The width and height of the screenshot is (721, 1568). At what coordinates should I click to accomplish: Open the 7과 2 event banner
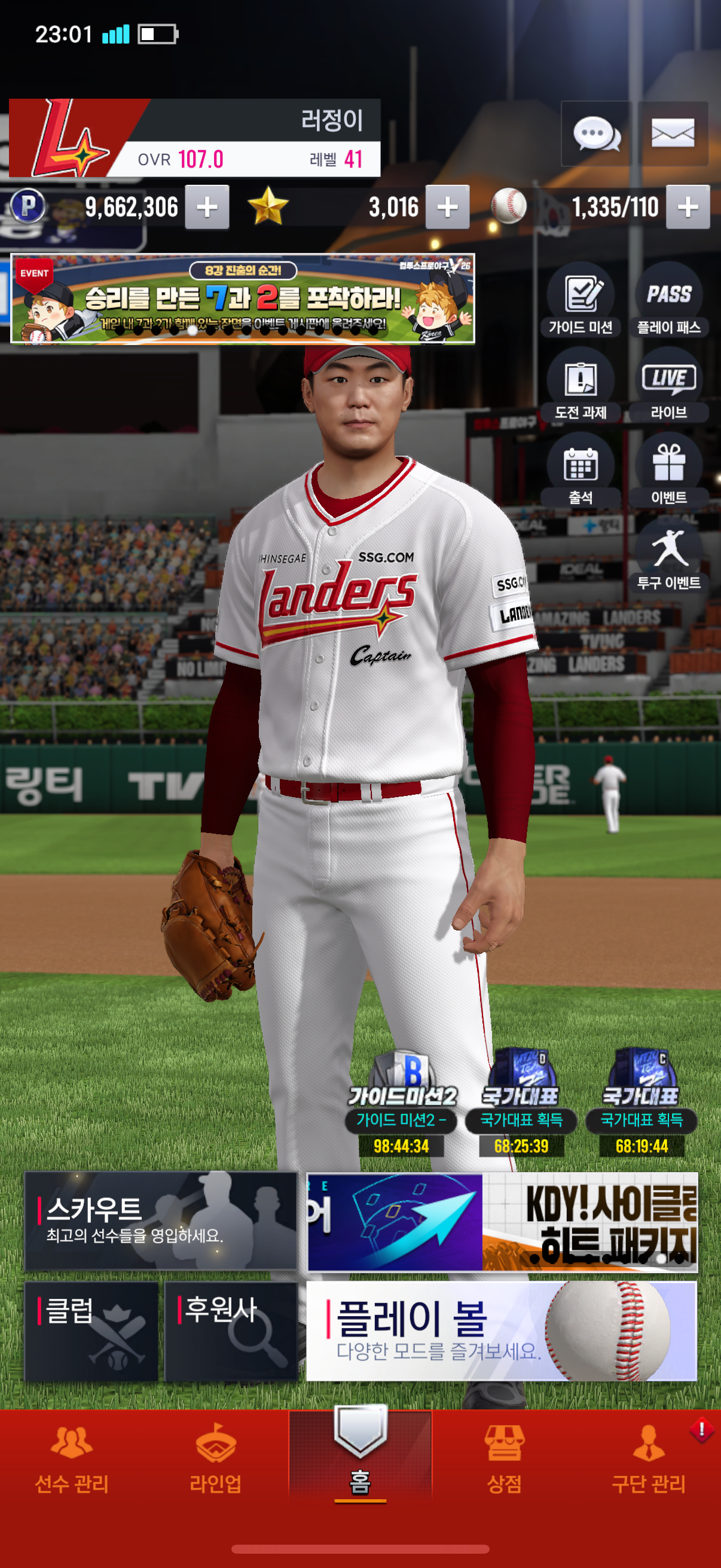point(243,299)
